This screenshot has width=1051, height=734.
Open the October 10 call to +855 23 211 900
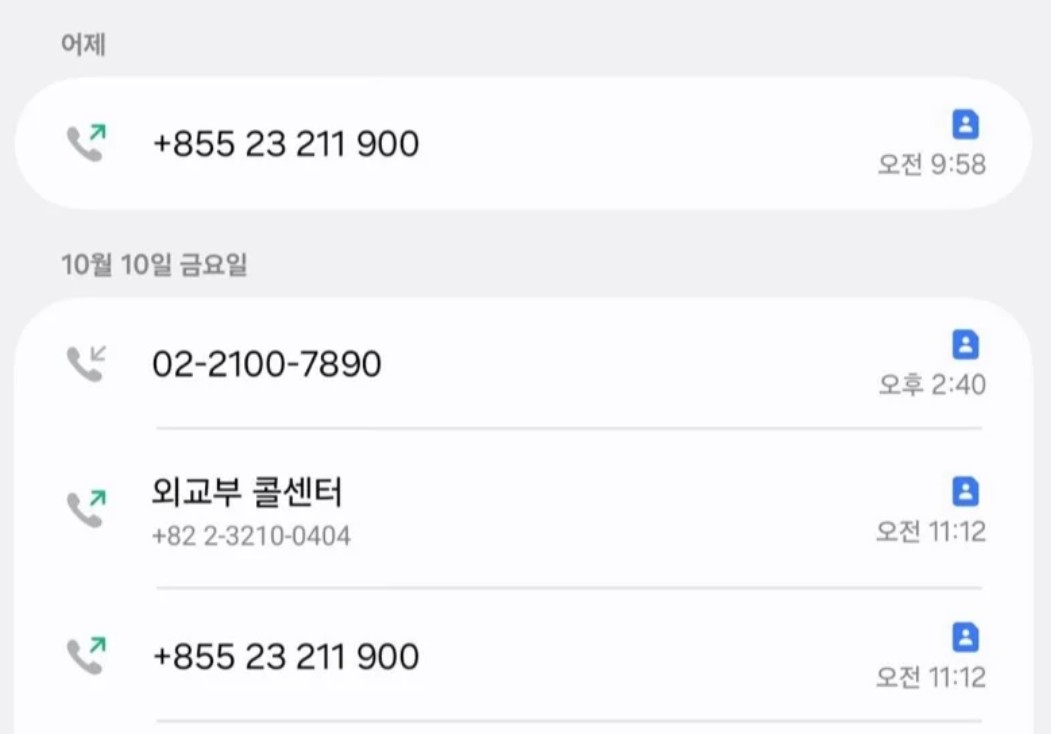click(x=286, y=656)
